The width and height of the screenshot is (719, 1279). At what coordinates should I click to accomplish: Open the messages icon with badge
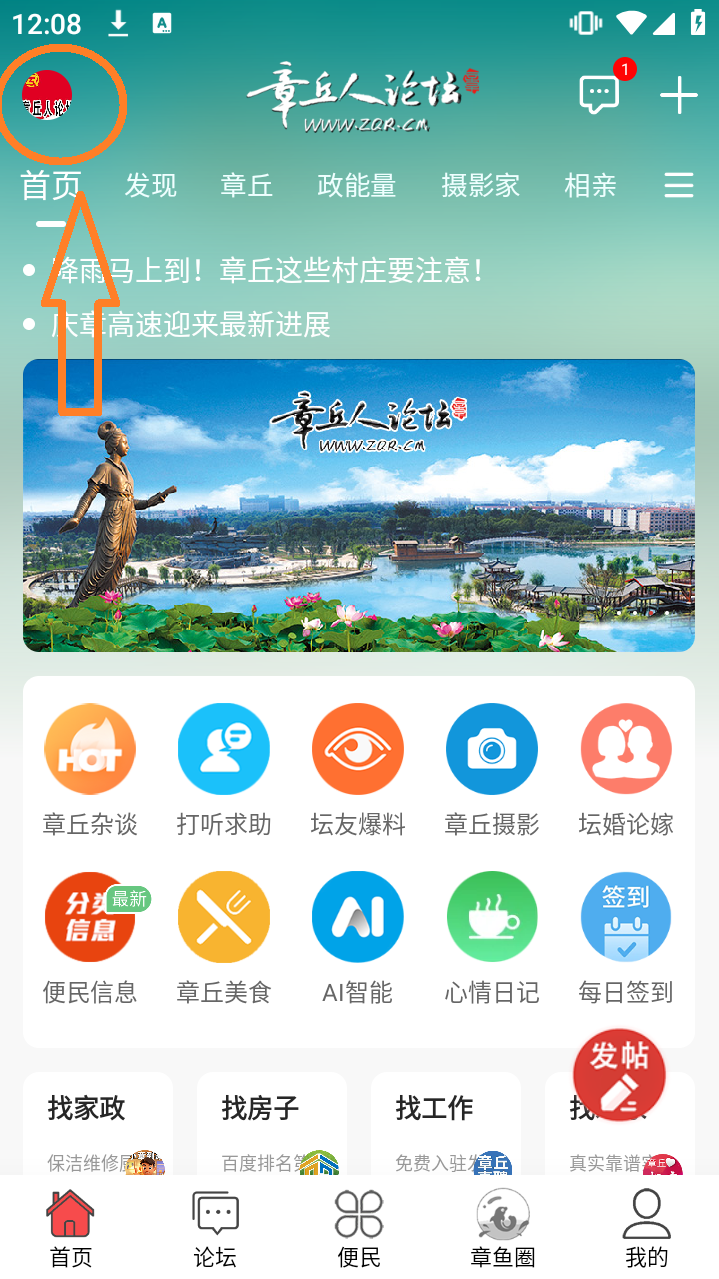[x=600, y=95]
